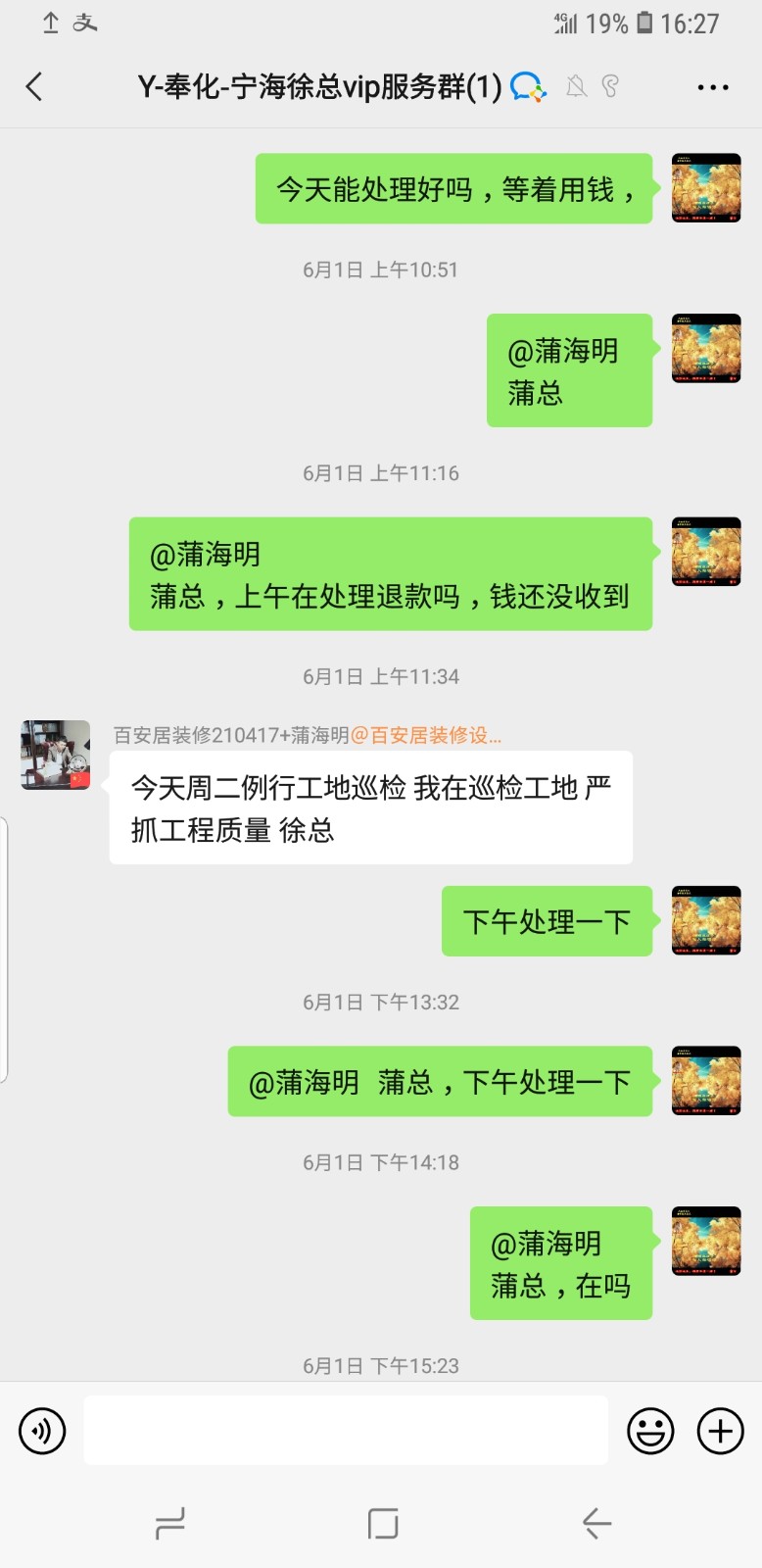Go back from the group chat
The image size is (762, 1568).
pyautogui.click(x=34, y=87)
